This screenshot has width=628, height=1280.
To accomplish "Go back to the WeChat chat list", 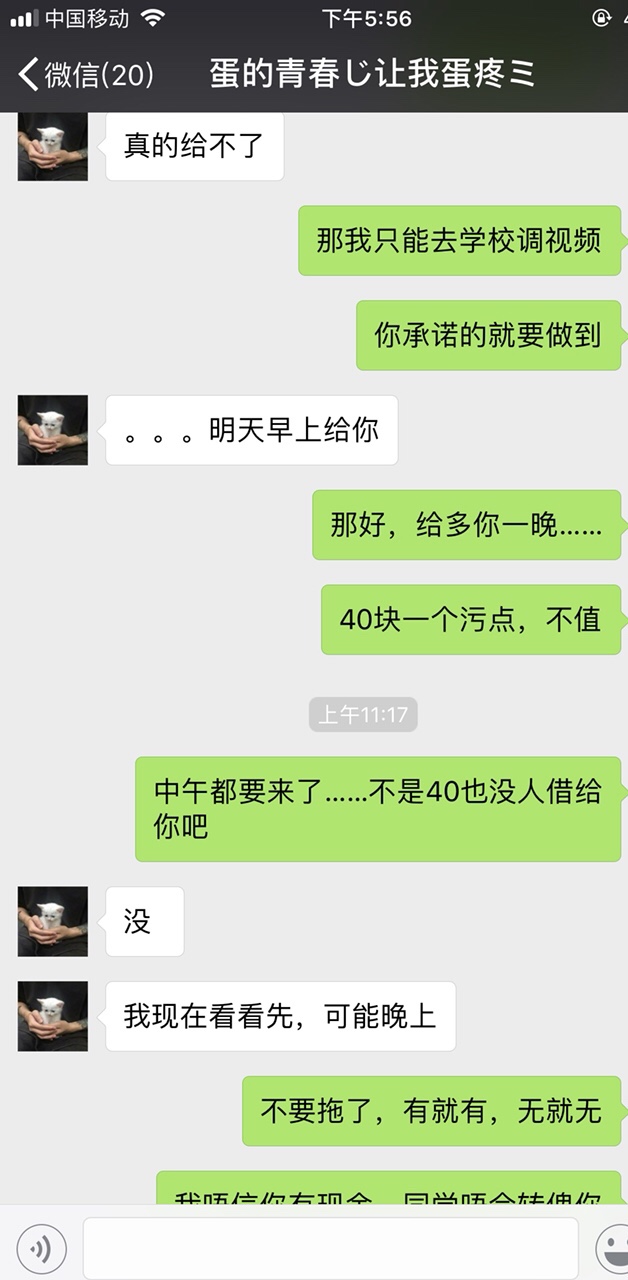I will coord(85,75).
